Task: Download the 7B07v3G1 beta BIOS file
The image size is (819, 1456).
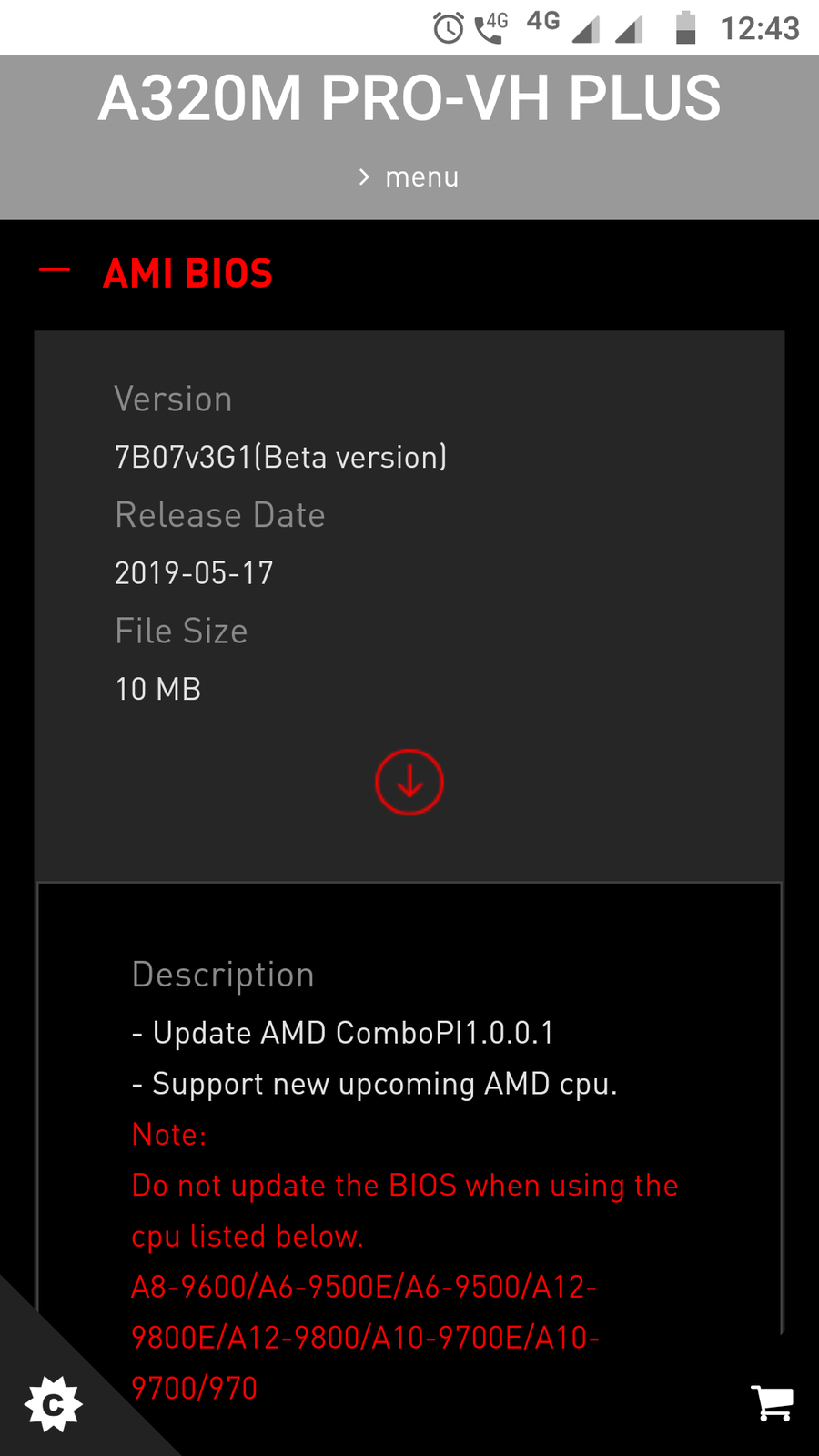Action: point(409,782)
